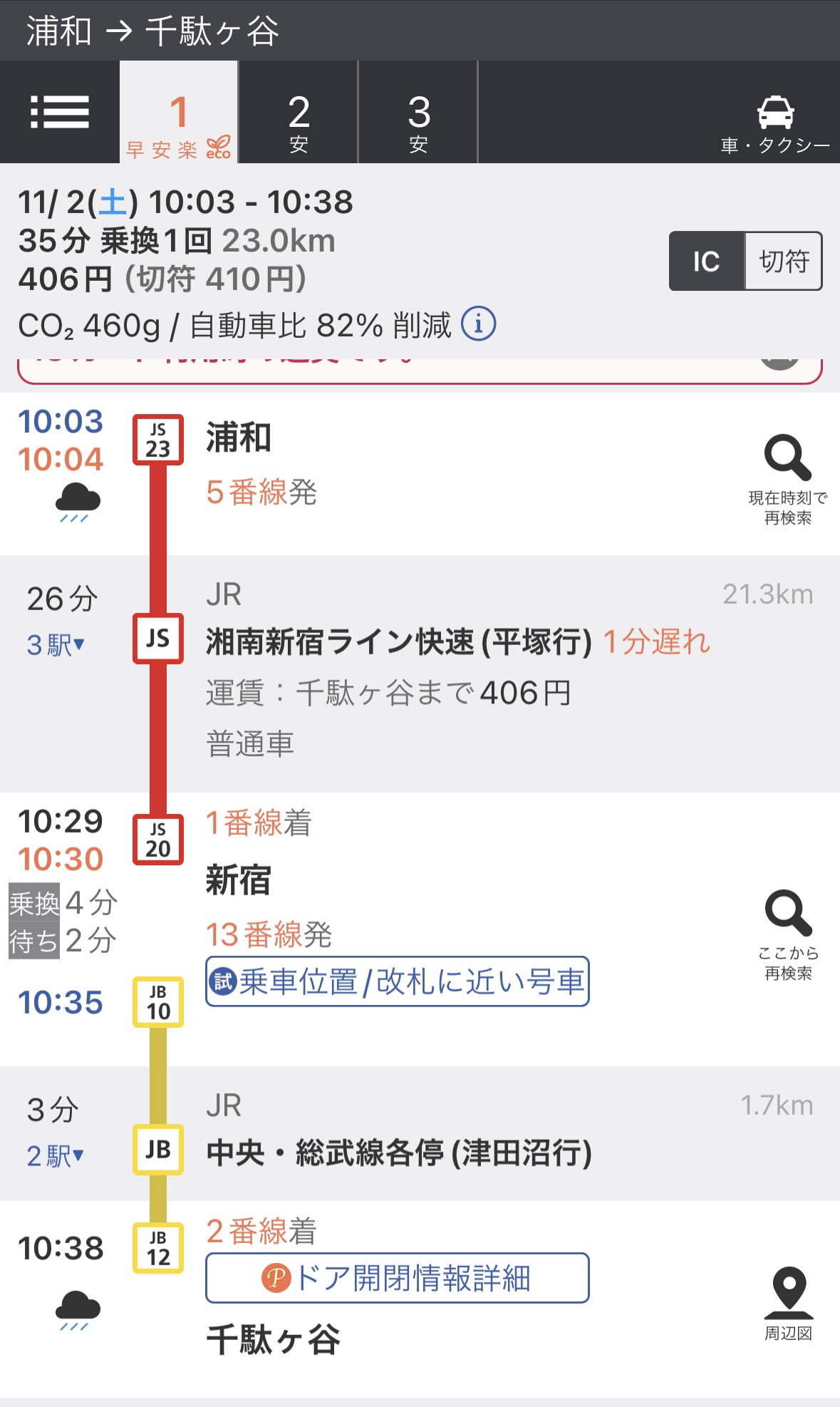The height and width of the screenshot is (1407, 840).
Task: Expand the 3駅 stops list
Action: [56, 645]
